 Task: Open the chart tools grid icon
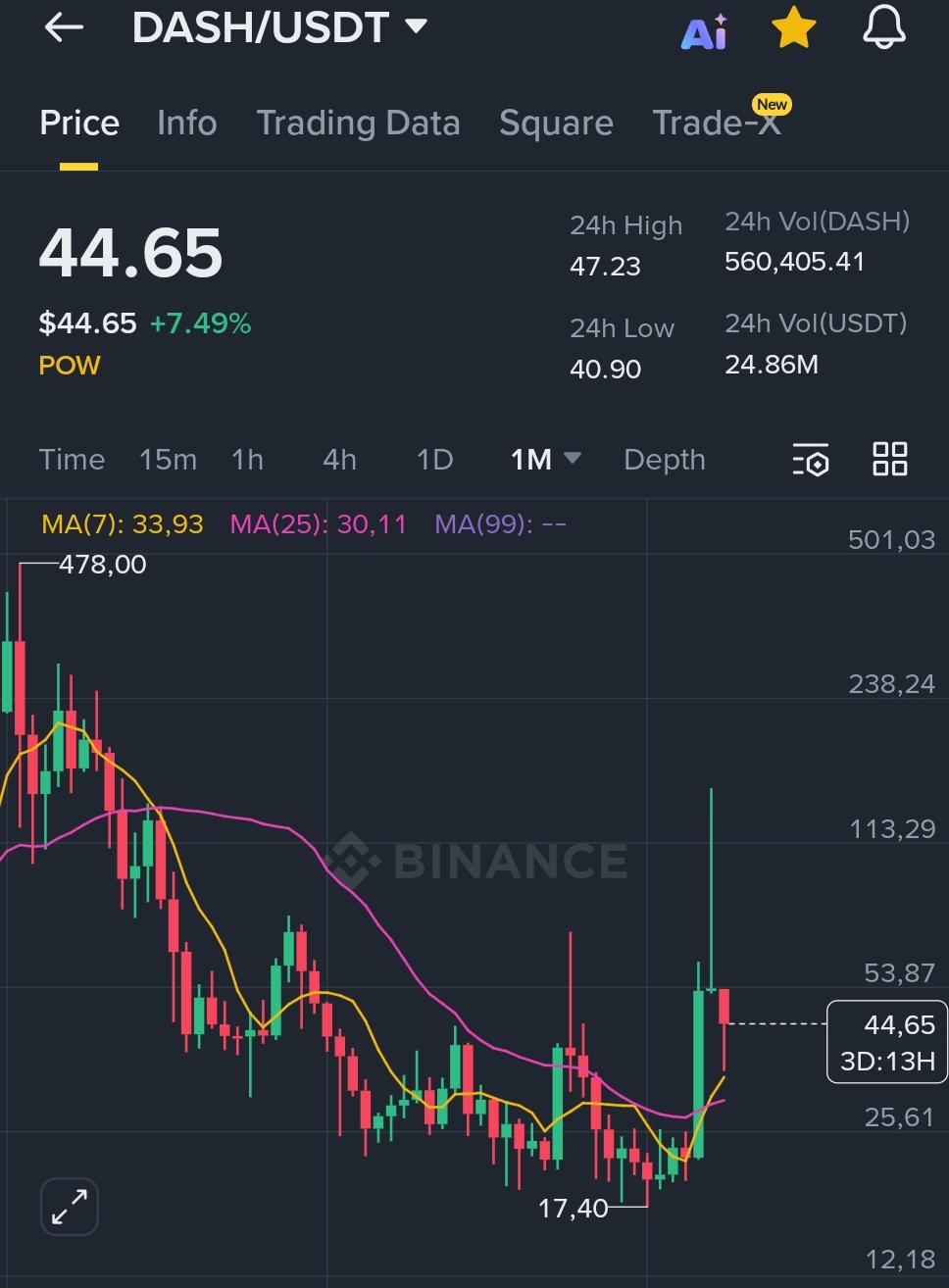890,459
